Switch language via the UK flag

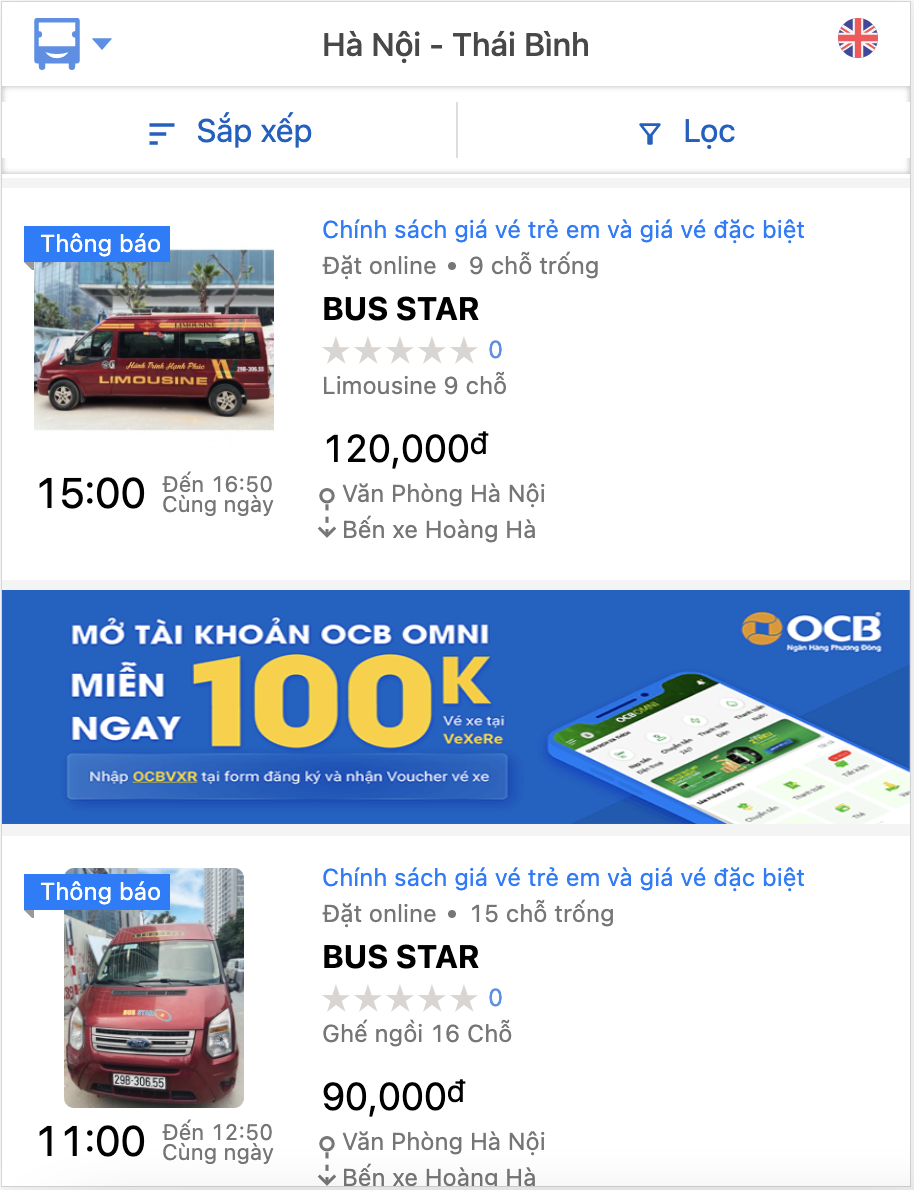pyautogui.click(x=857, y=40)
